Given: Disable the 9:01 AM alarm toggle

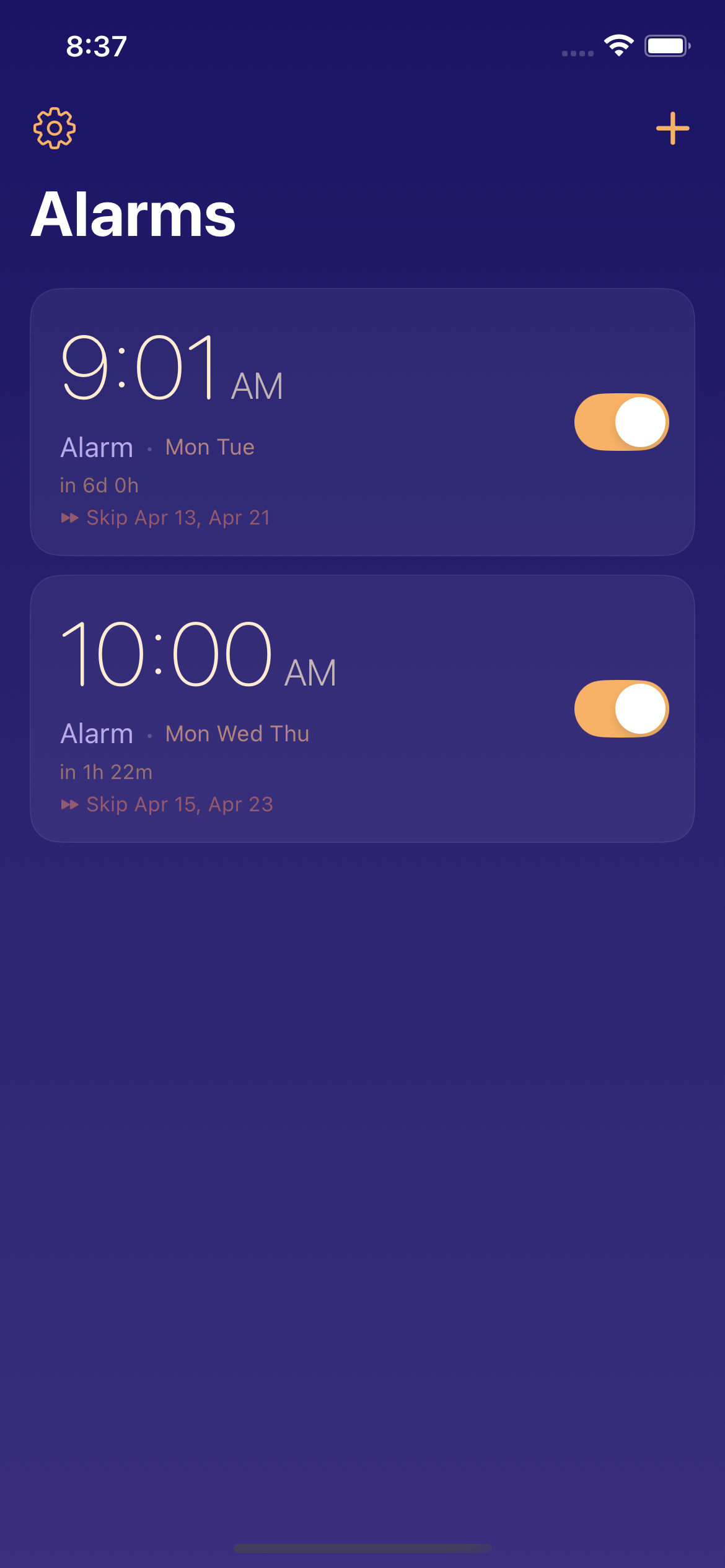Looking at the screenshot, I should pos(621,422).
